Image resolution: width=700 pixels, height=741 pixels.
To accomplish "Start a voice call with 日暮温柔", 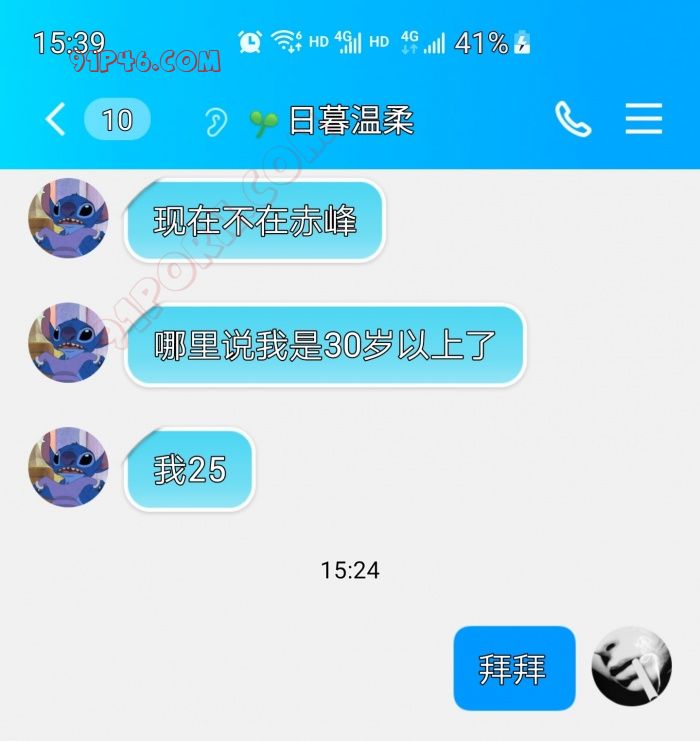I will point(573,121).
